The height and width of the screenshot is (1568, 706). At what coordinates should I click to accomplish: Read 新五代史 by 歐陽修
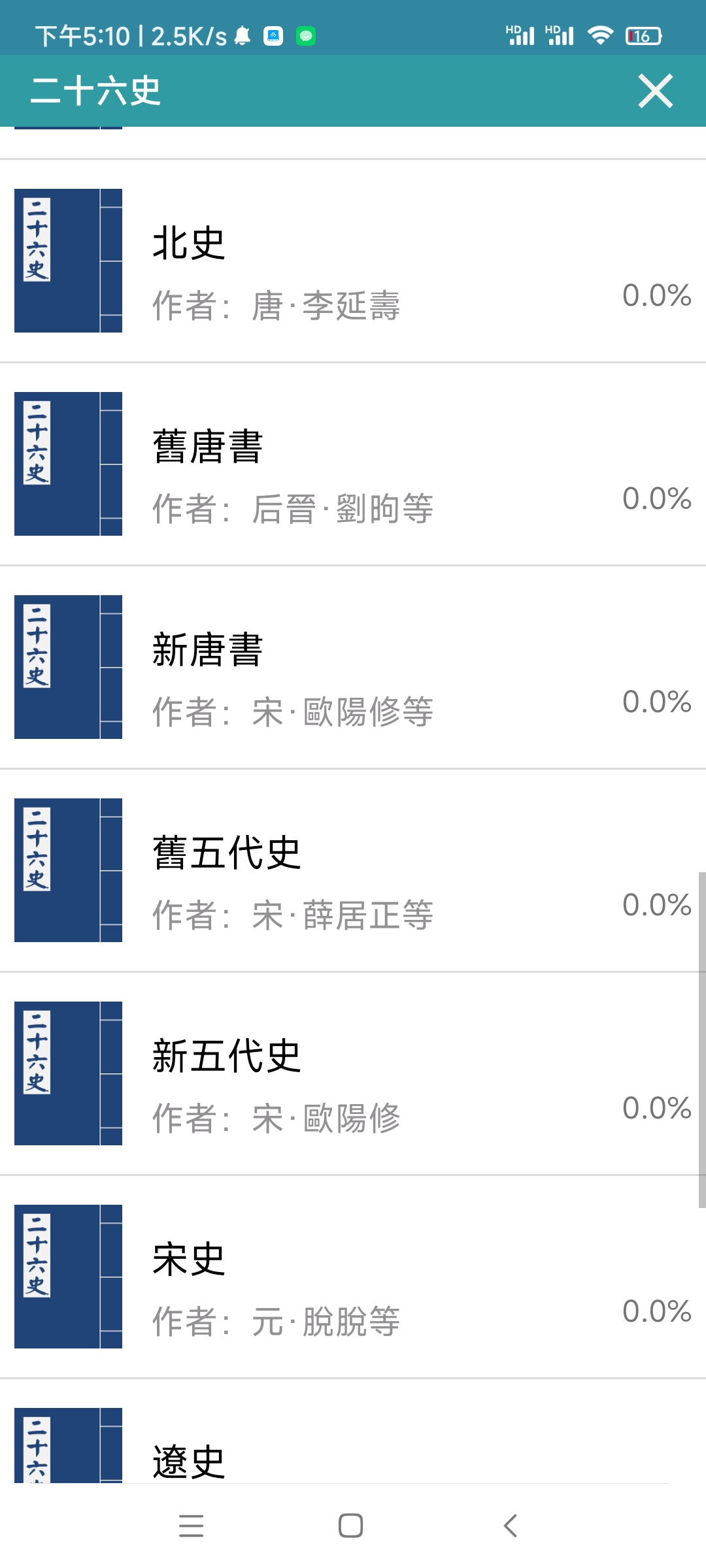pyautogui.click(x=353, y=1074)
